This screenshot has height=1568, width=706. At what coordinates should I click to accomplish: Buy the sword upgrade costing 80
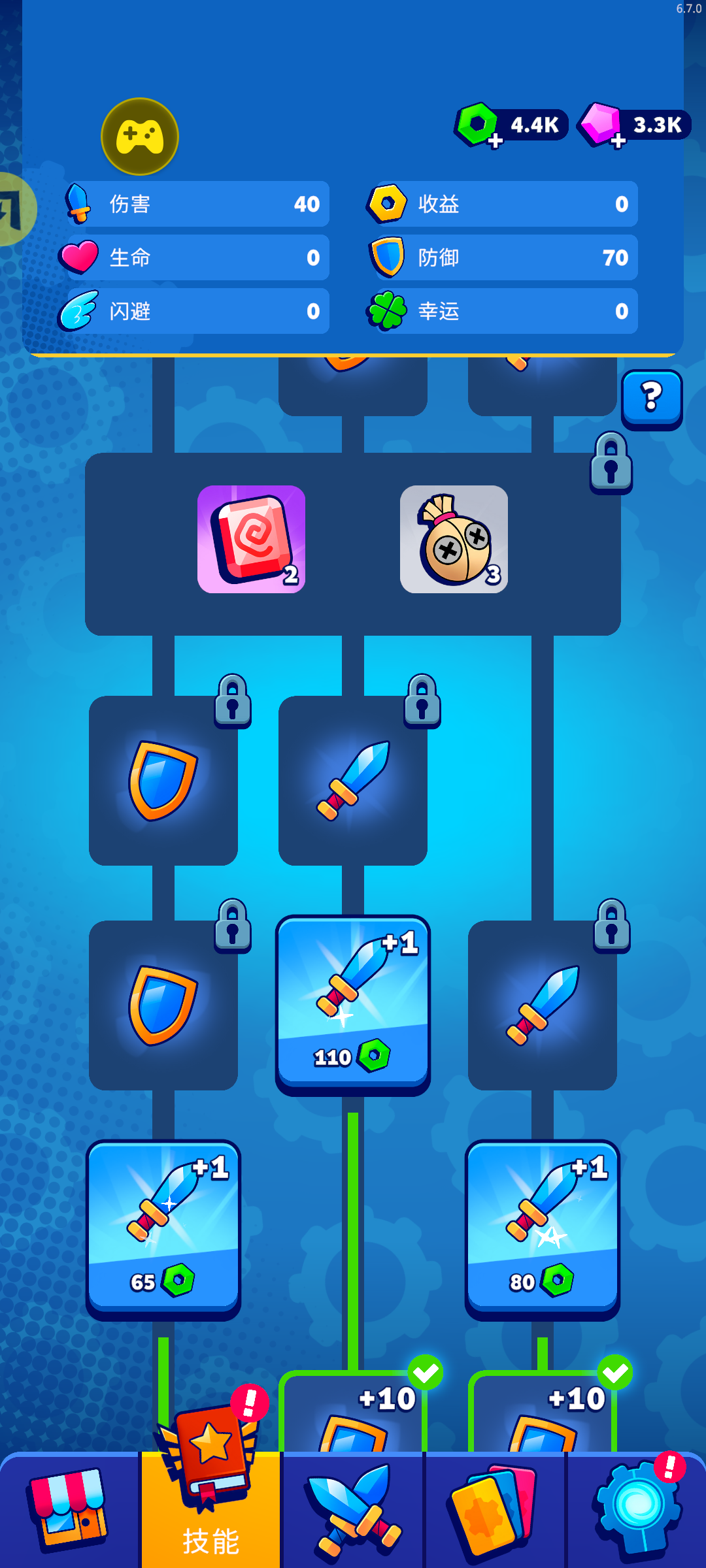coord(543,1227)
